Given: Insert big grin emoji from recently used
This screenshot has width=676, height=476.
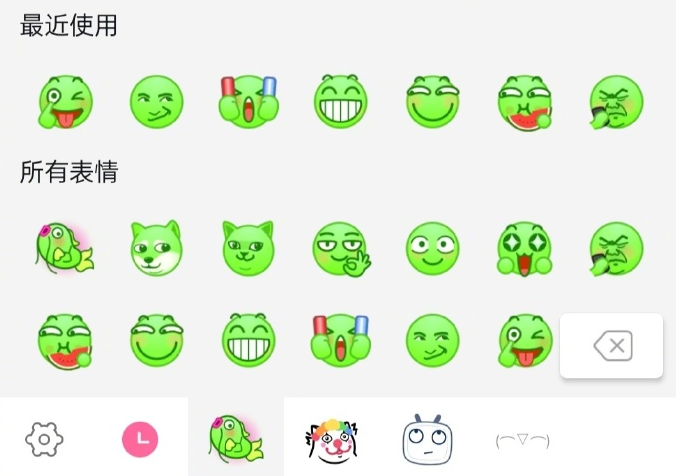Looking at the screenshot, I should point(341,101).
